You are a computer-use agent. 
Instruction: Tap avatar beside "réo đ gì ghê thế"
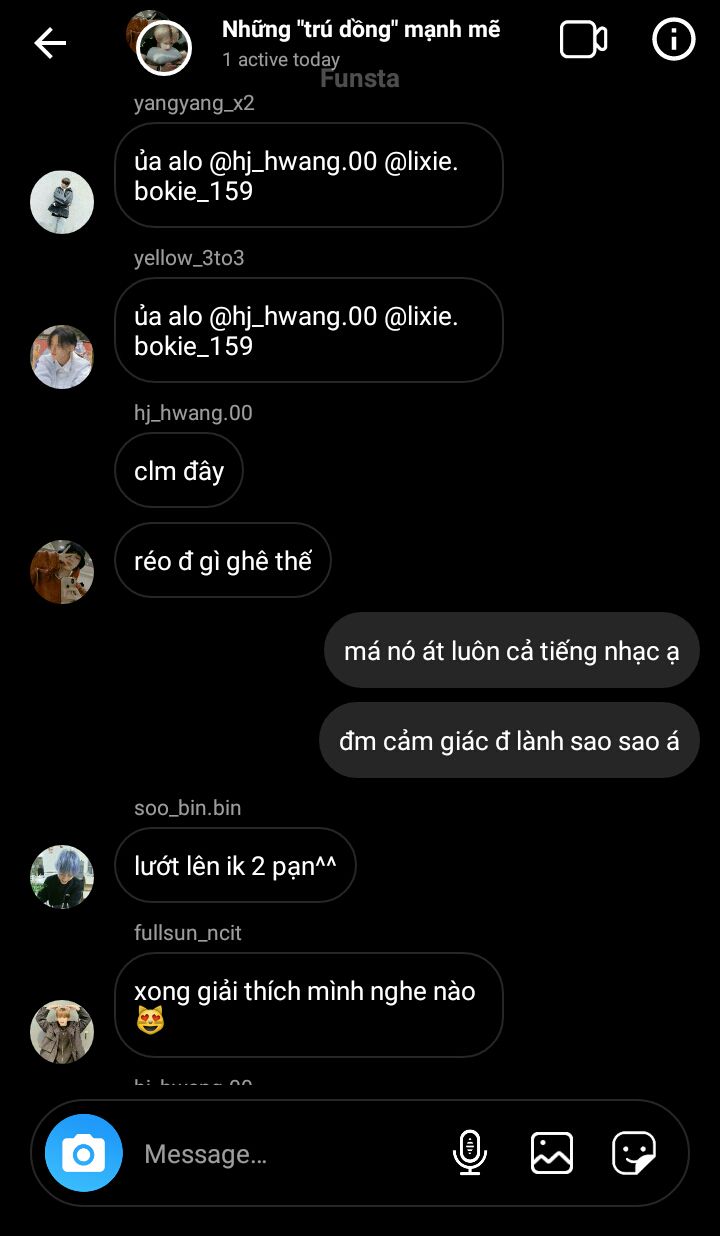coord(62,572)
